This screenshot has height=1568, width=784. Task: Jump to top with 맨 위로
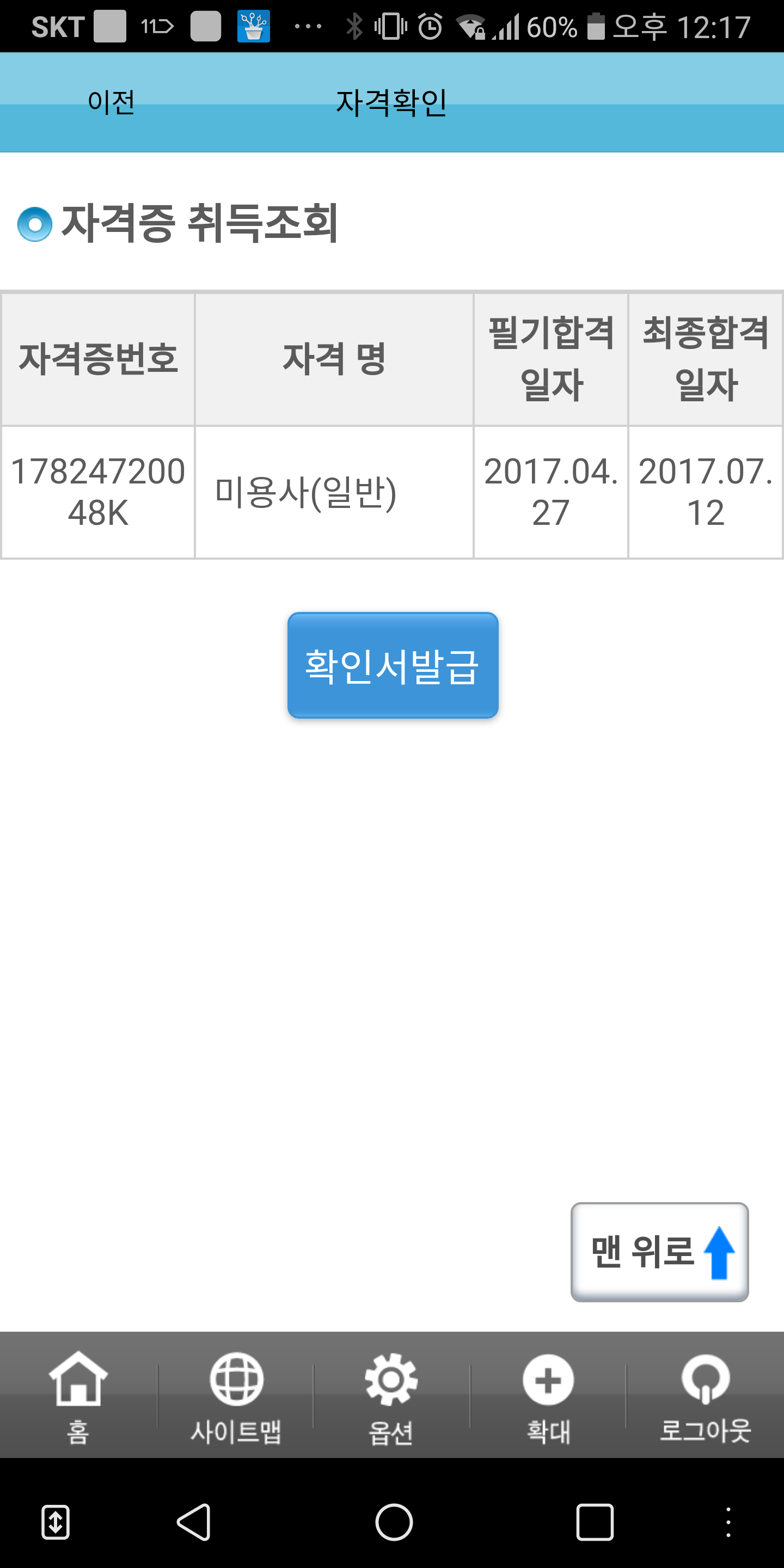pyautogui.click(x=659, y=1252)
